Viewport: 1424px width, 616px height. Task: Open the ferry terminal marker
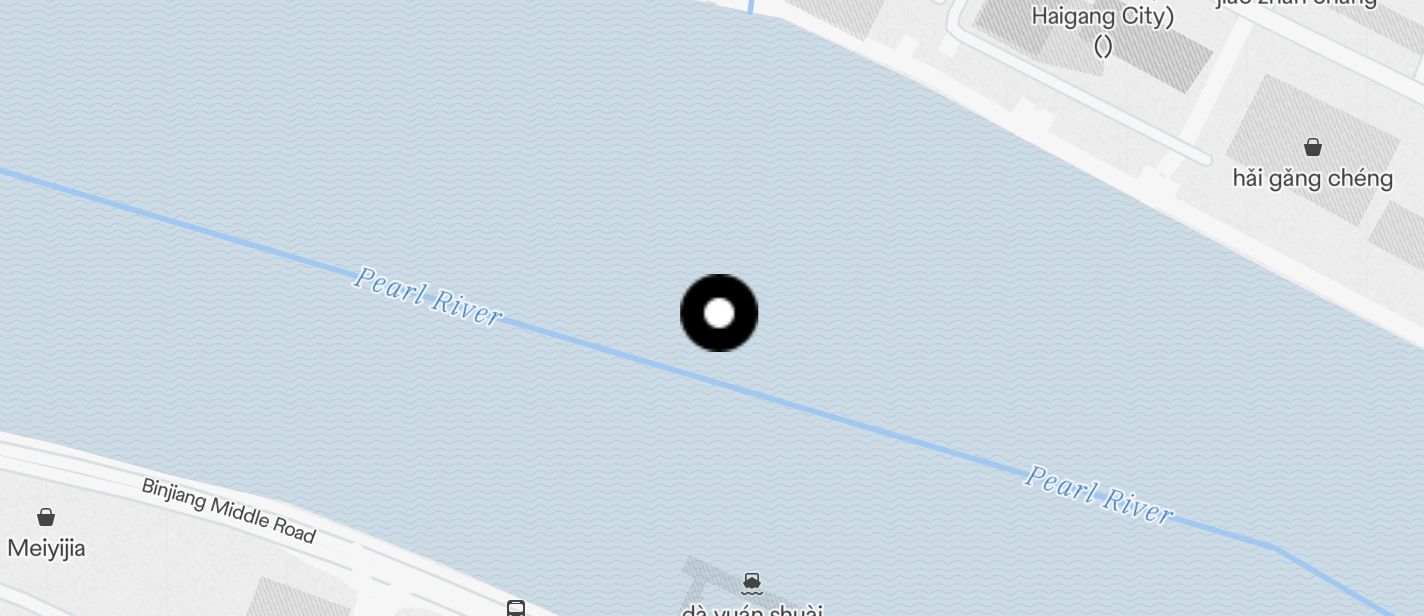coord(752,582)
